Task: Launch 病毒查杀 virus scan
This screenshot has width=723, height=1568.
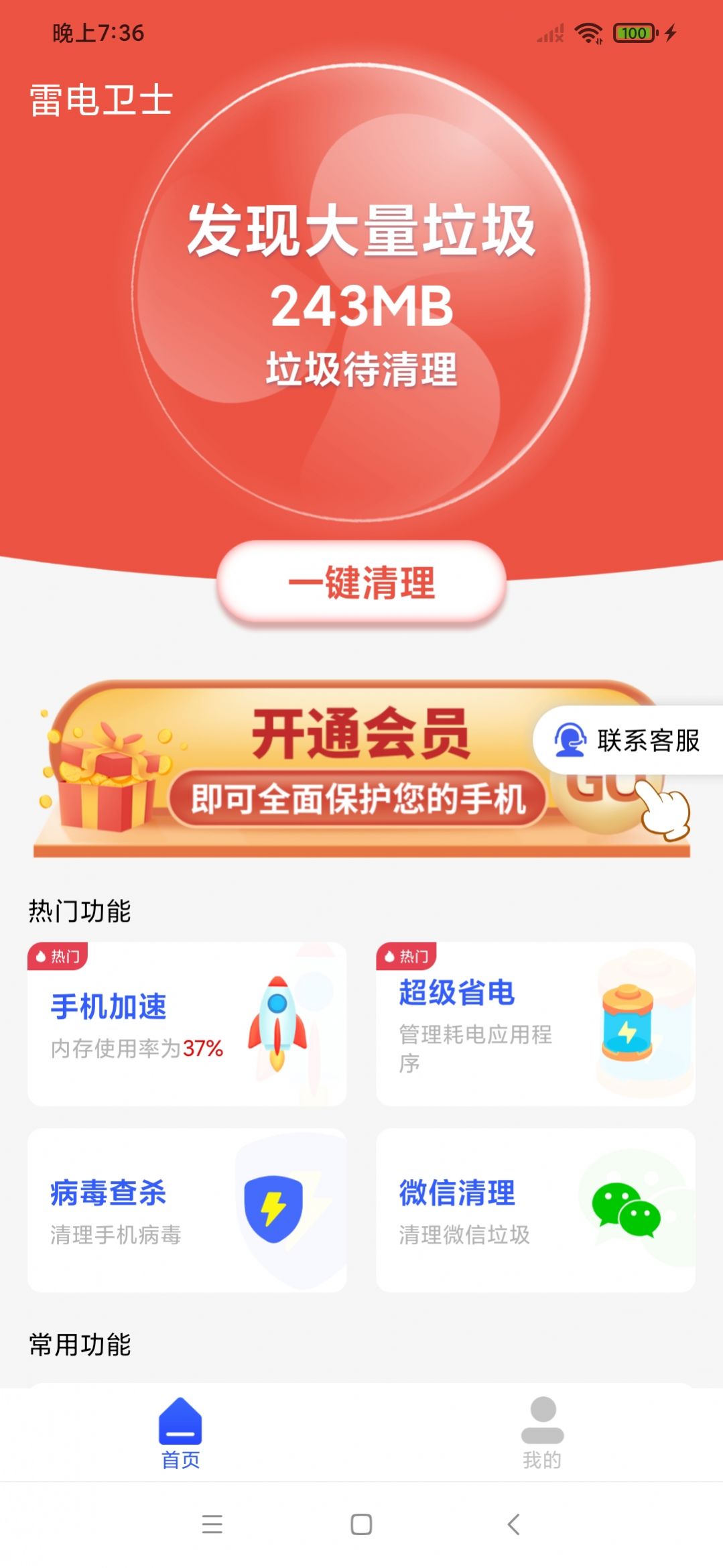Action: 187,1210
